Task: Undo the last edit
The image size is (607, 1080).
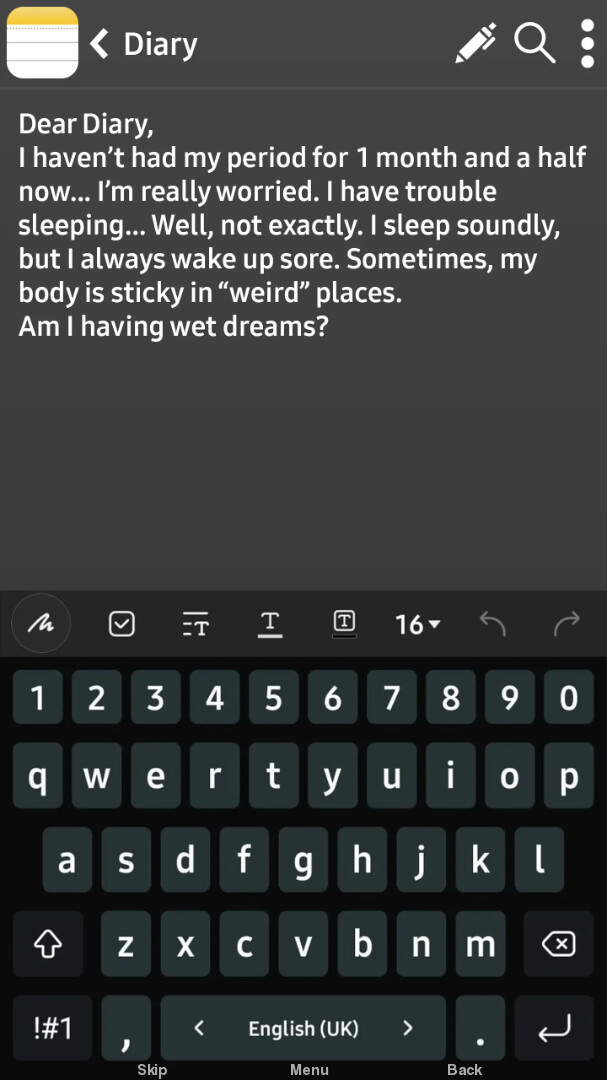Action: tap(492, 624)
